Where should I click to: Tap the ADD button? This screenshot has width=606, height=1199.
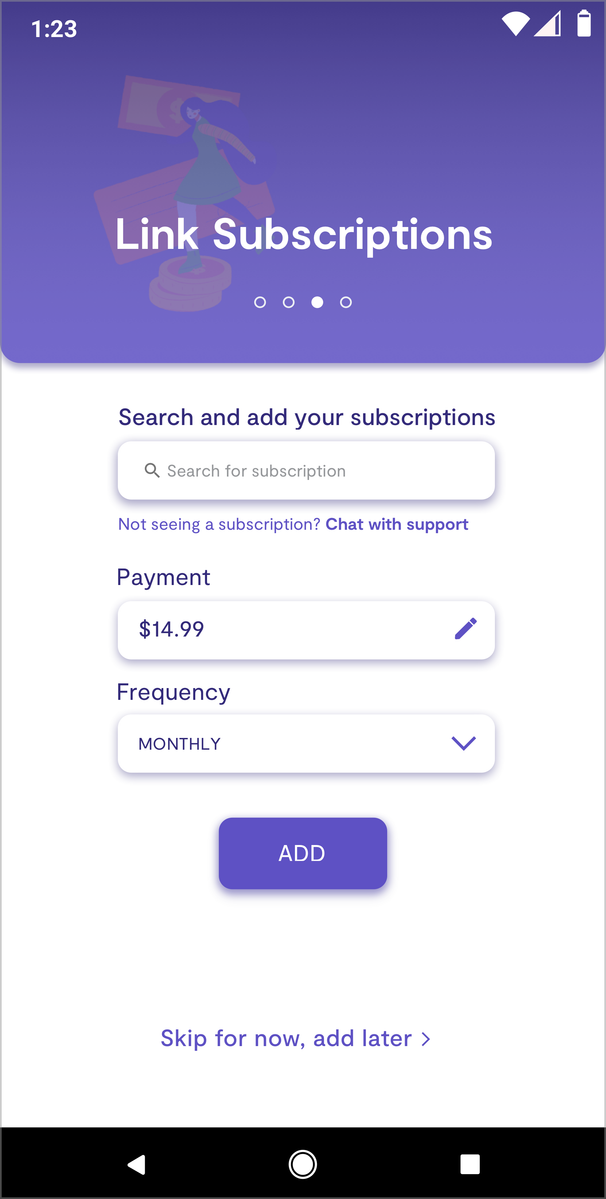(x=302, y=853)
